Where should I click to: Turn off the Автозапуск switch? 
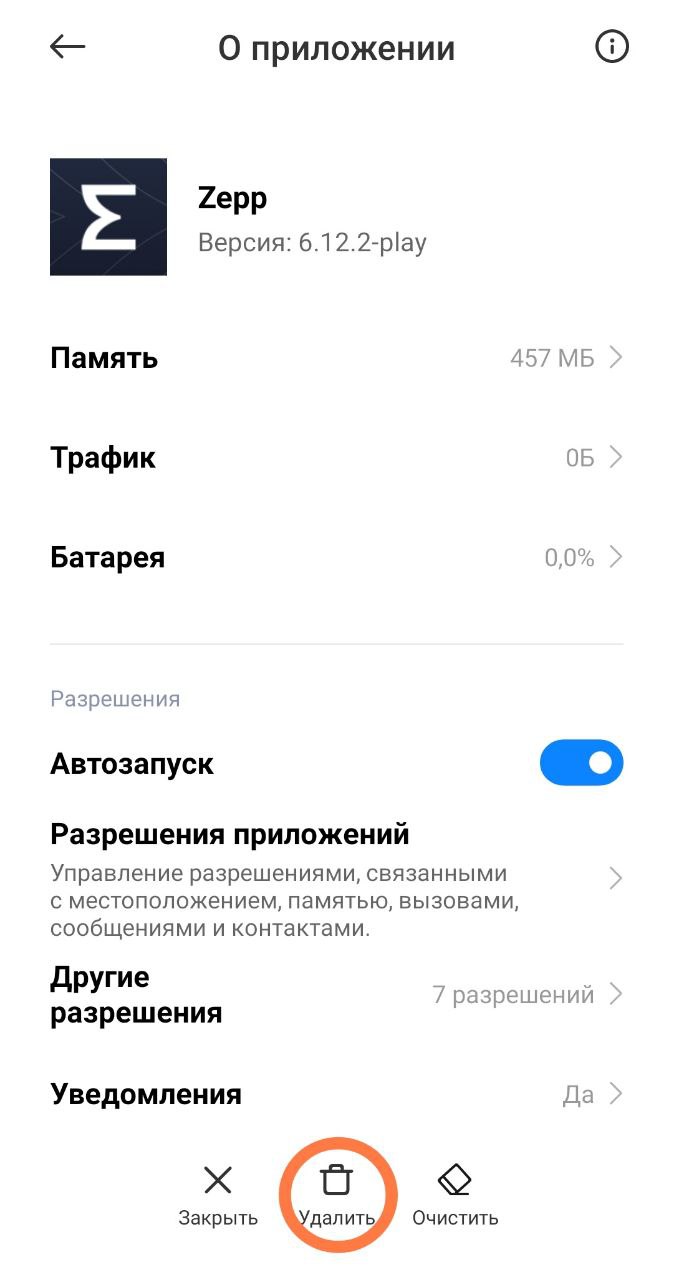581,764
